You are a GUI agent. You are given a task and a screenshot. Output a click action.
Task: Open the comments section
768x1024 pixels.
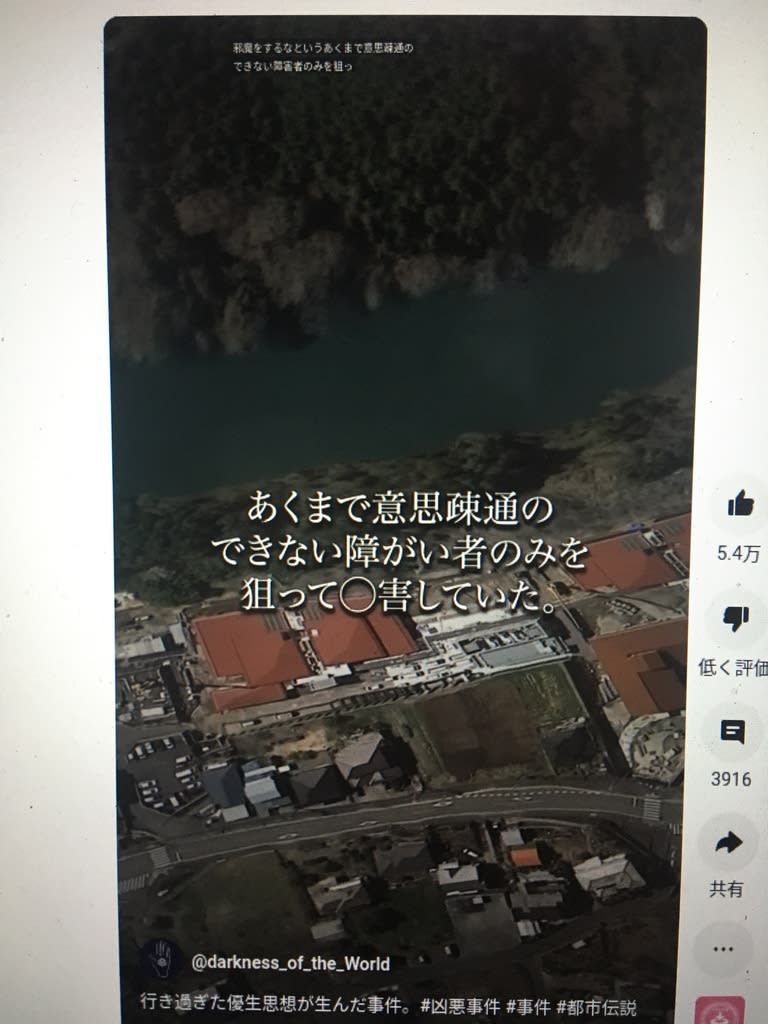733,733
